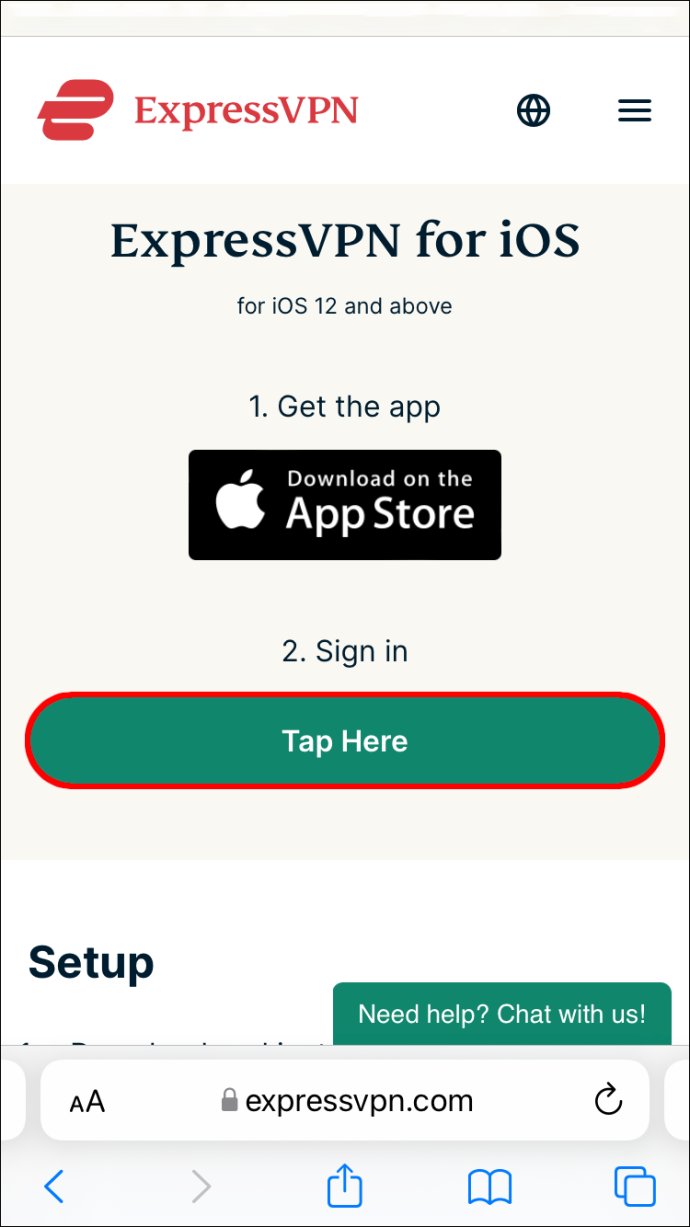
Task: Open the hamburger menu
Action: point(635,111)
